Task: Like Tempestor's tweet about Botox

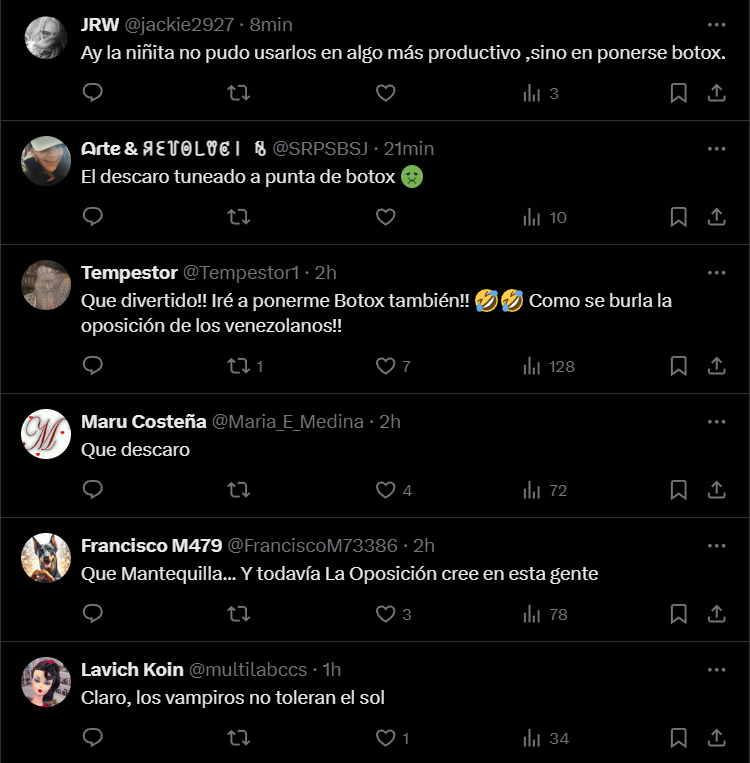Action: 385,366
